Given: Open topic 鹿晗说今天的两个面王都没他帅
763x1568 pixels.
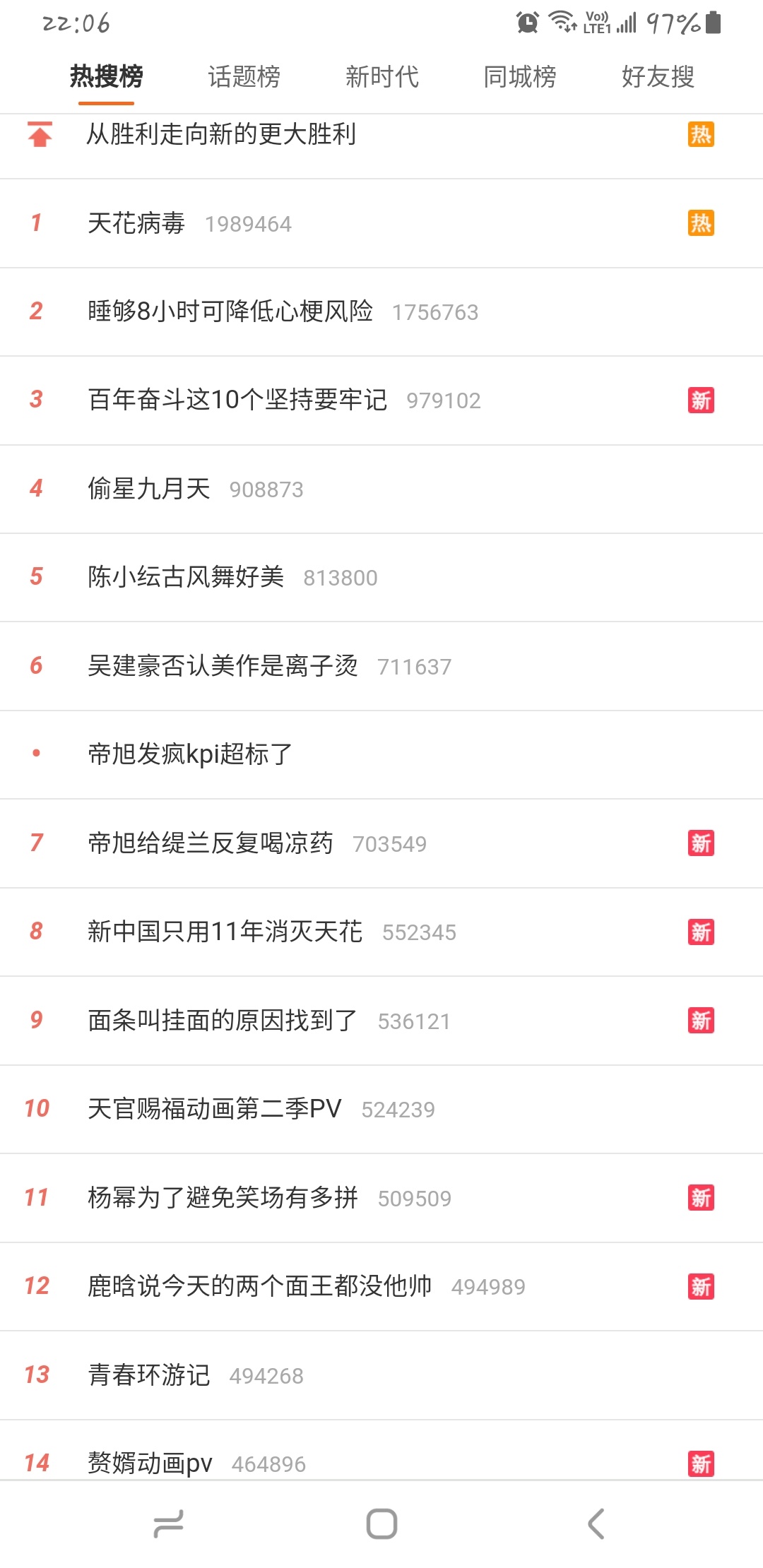Looking at the screenshot, I should [x=381, y=1286].
